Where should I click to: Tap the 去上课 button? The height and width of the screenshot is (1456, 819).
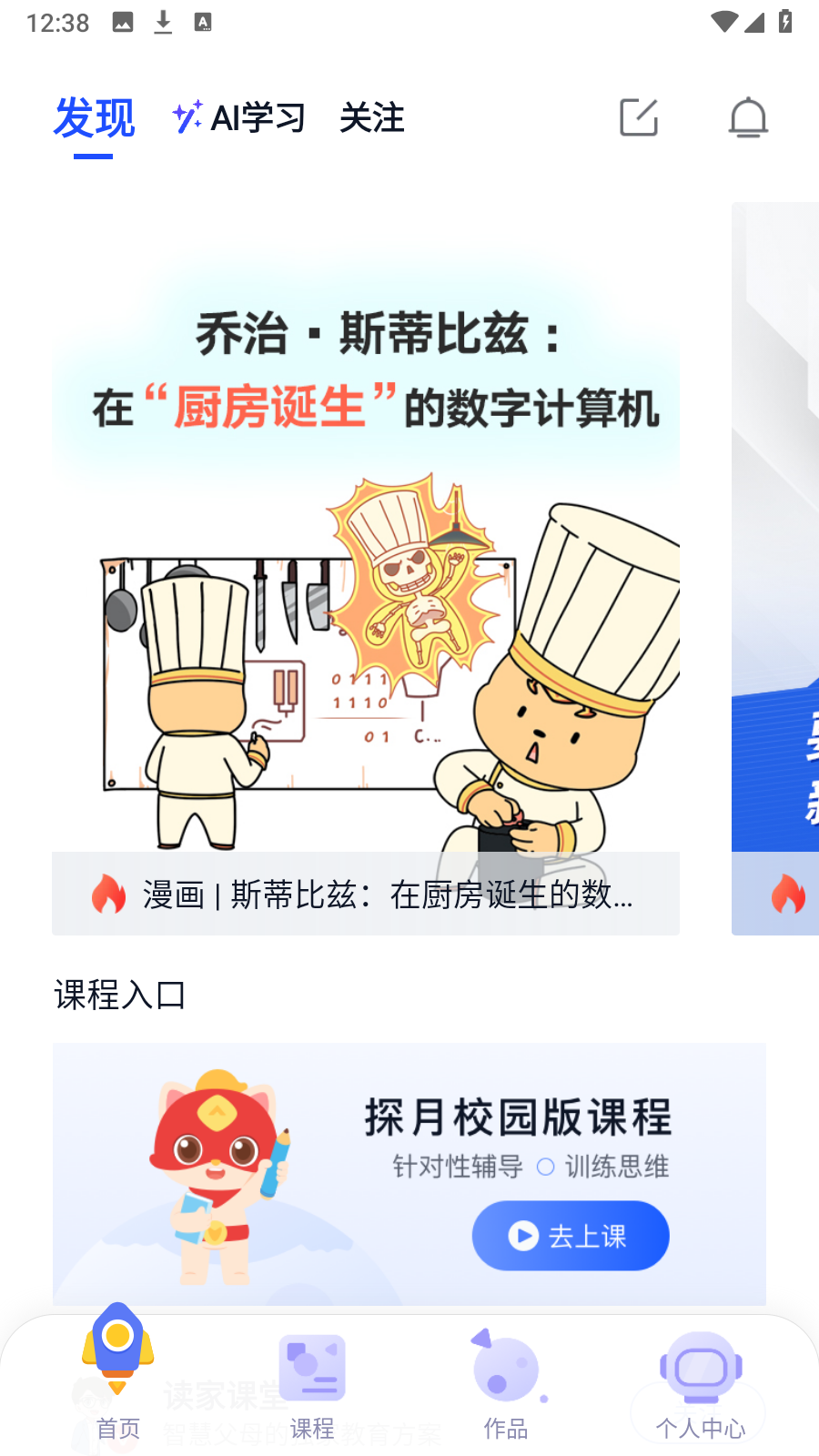pyautogui.click(x=571, y=1236)
